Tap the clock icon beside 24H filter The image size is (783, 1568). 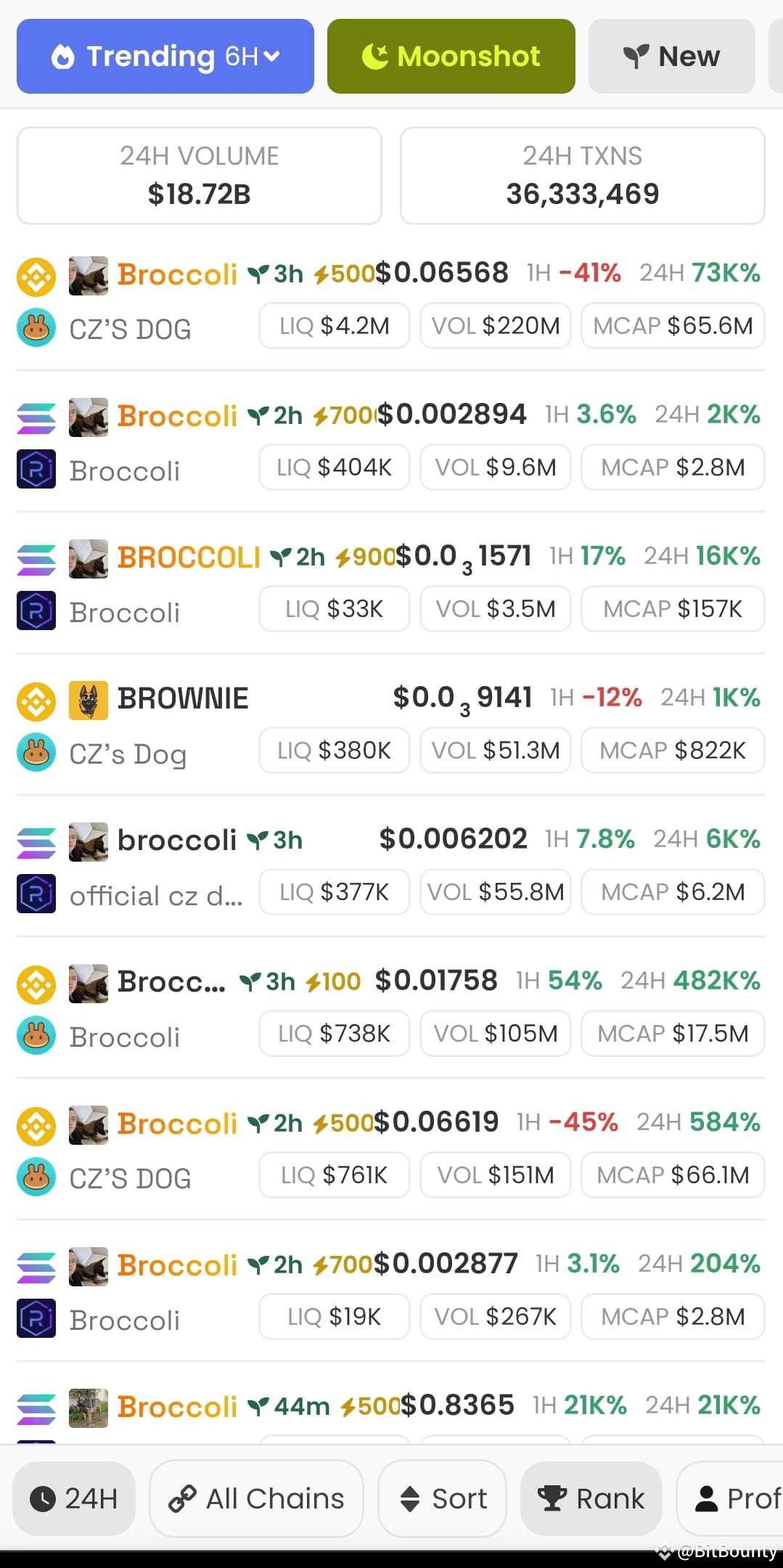[44, 1498]
